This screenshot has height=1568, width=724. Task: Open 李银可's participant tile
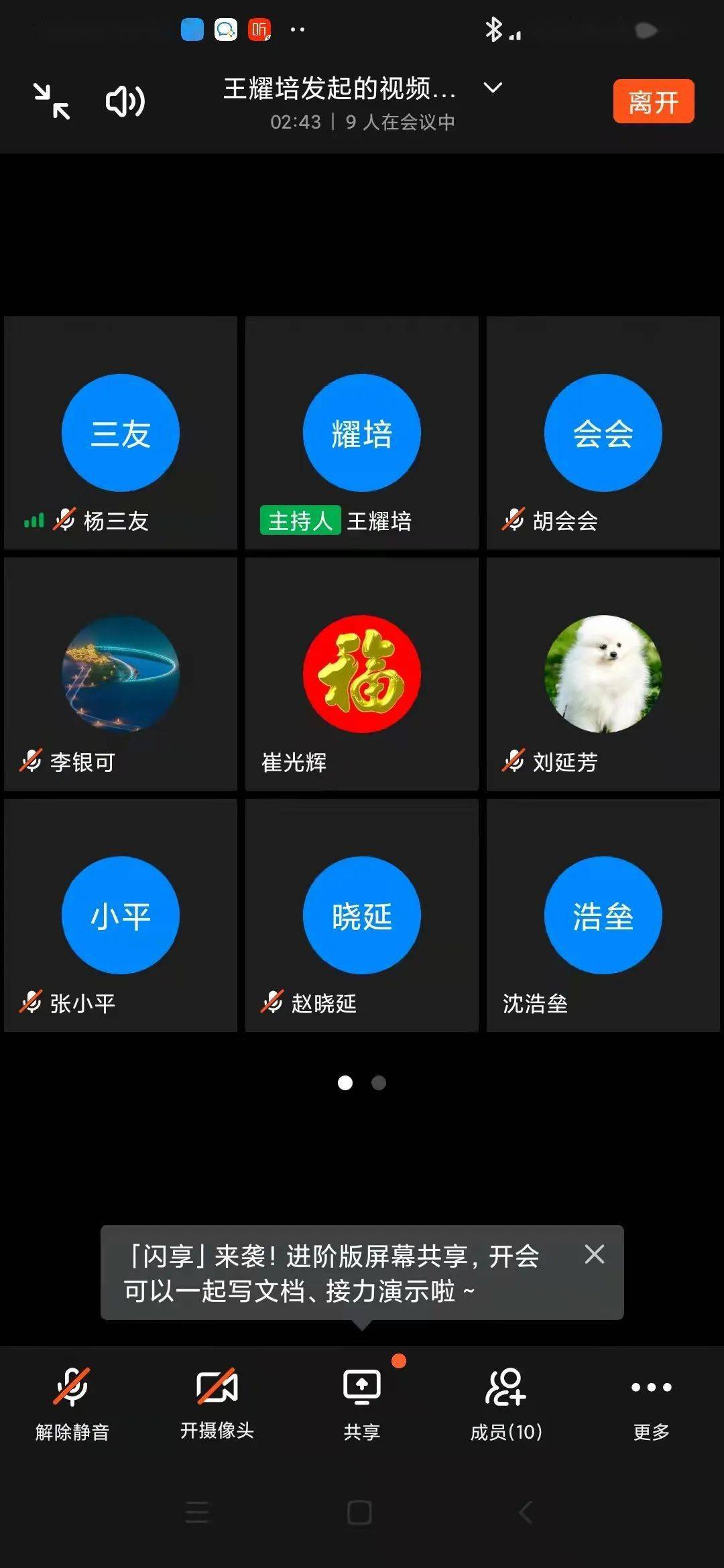(121, 674)
